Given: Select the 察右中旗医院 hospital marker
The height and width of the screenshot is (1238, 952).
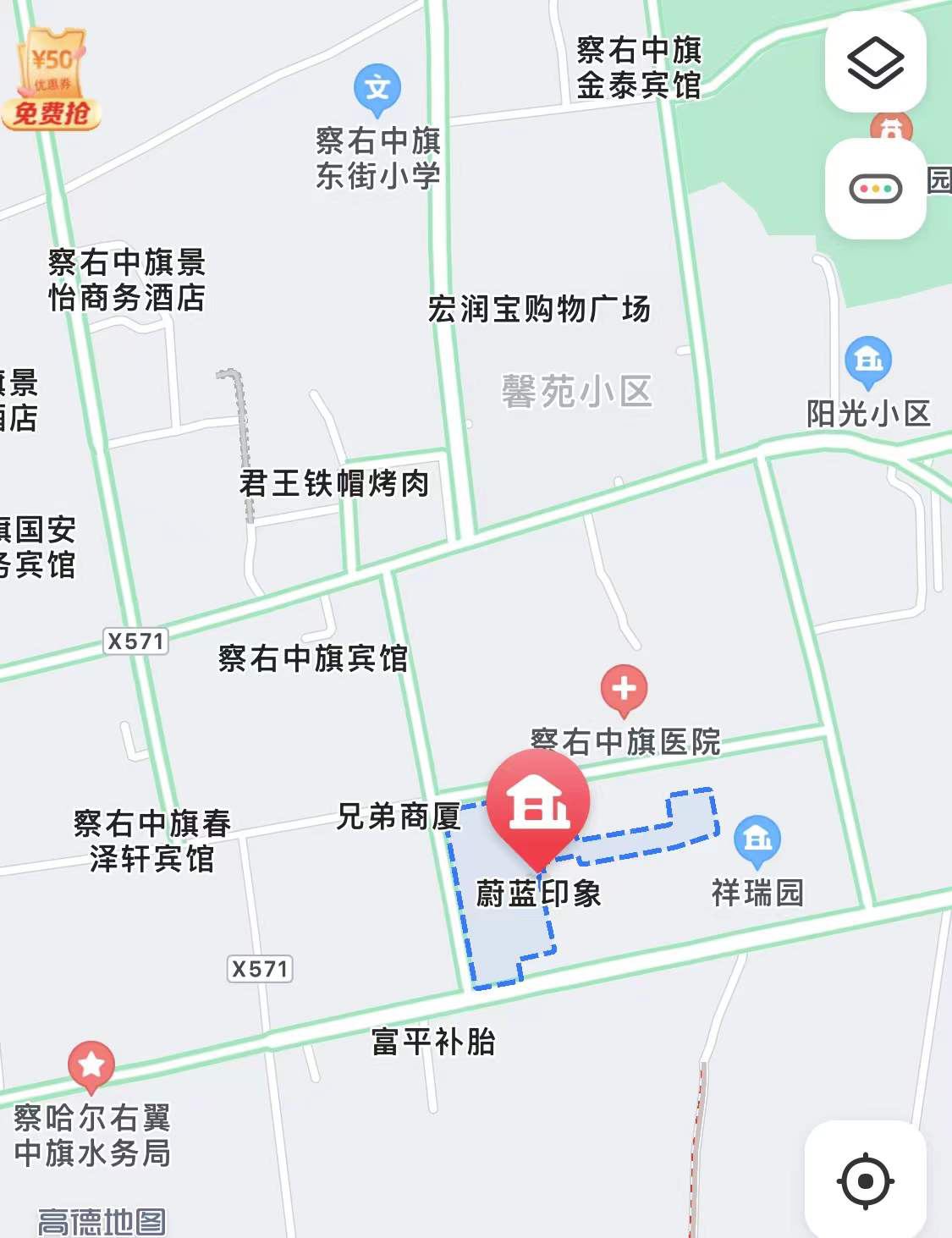Looking at the screenshot, I should [624, 689].
